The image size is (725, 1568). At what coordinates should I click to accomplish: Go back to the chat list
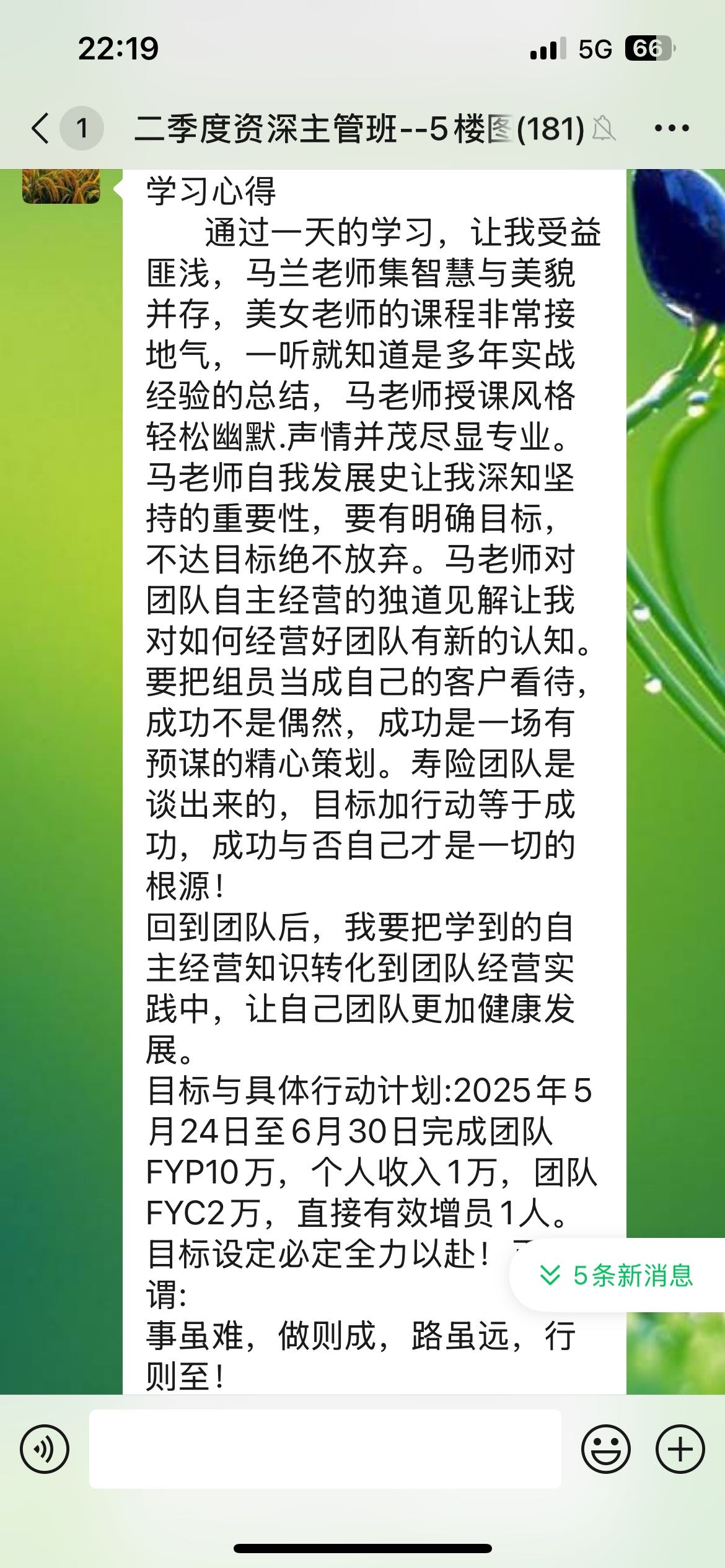(42, 128)
